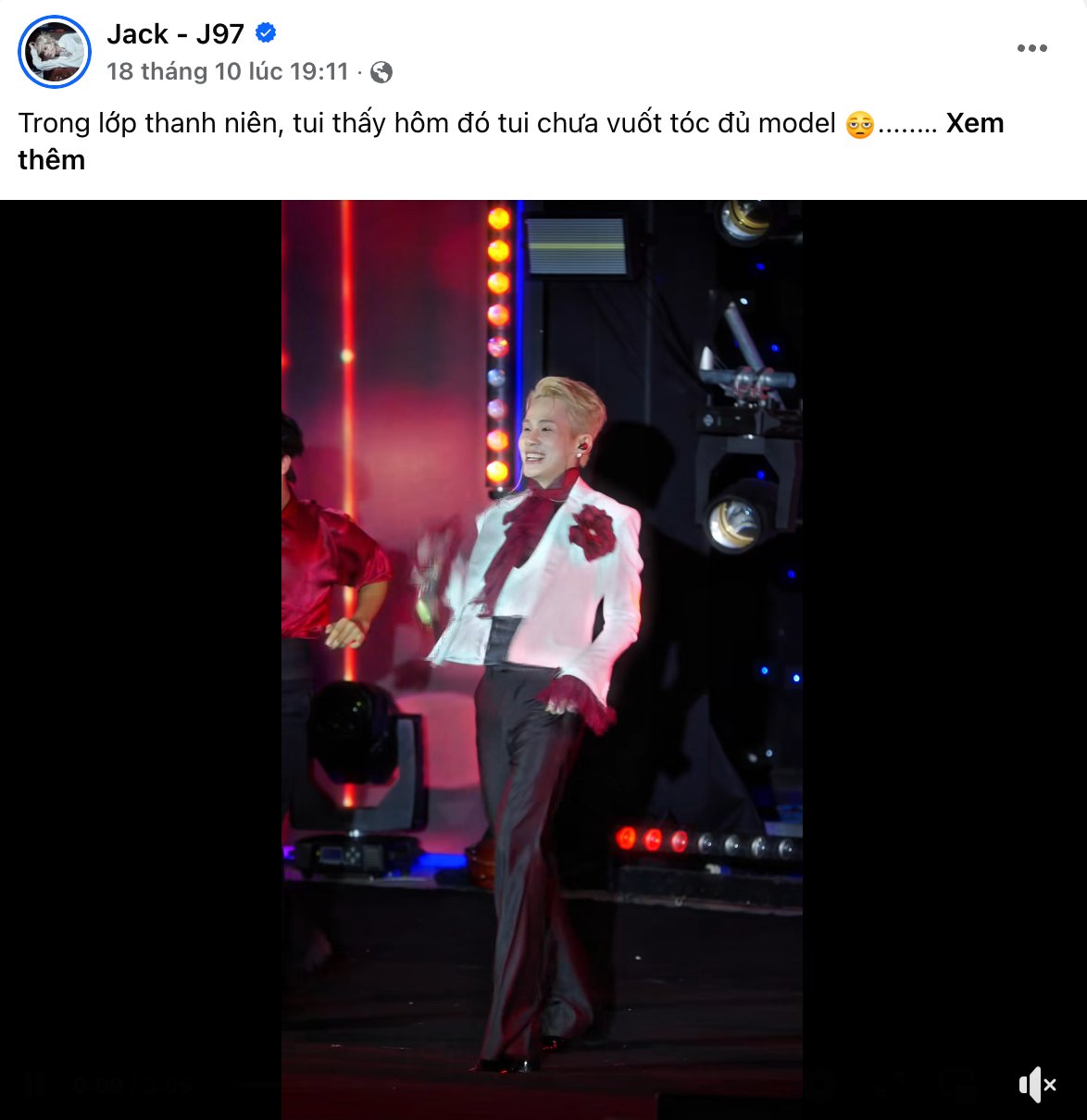Open the post timestamp 18 tháng 10

pyautogui.click(x=227, y=72)
